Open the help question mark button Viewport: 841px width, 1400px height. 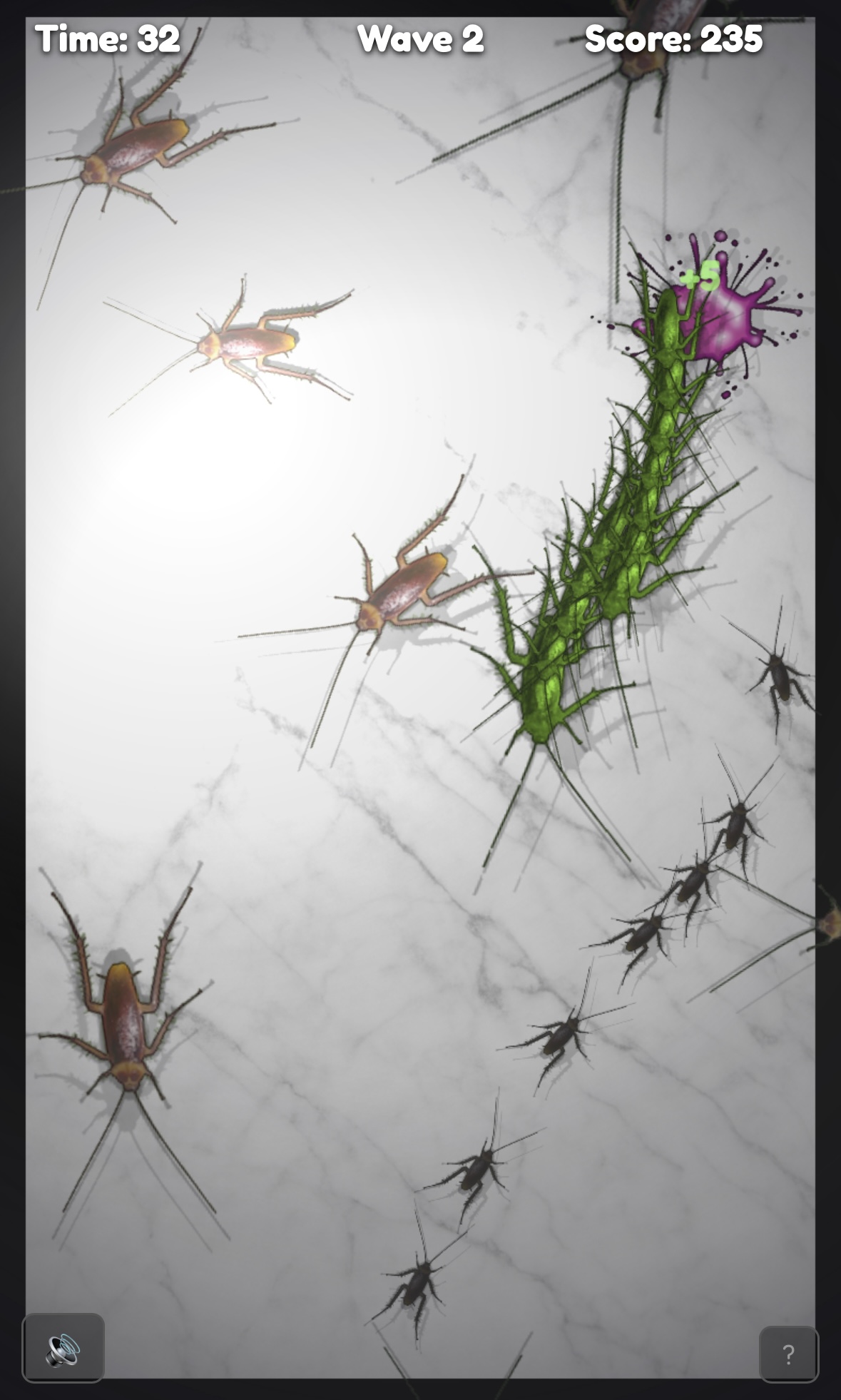coord(788,1354)
